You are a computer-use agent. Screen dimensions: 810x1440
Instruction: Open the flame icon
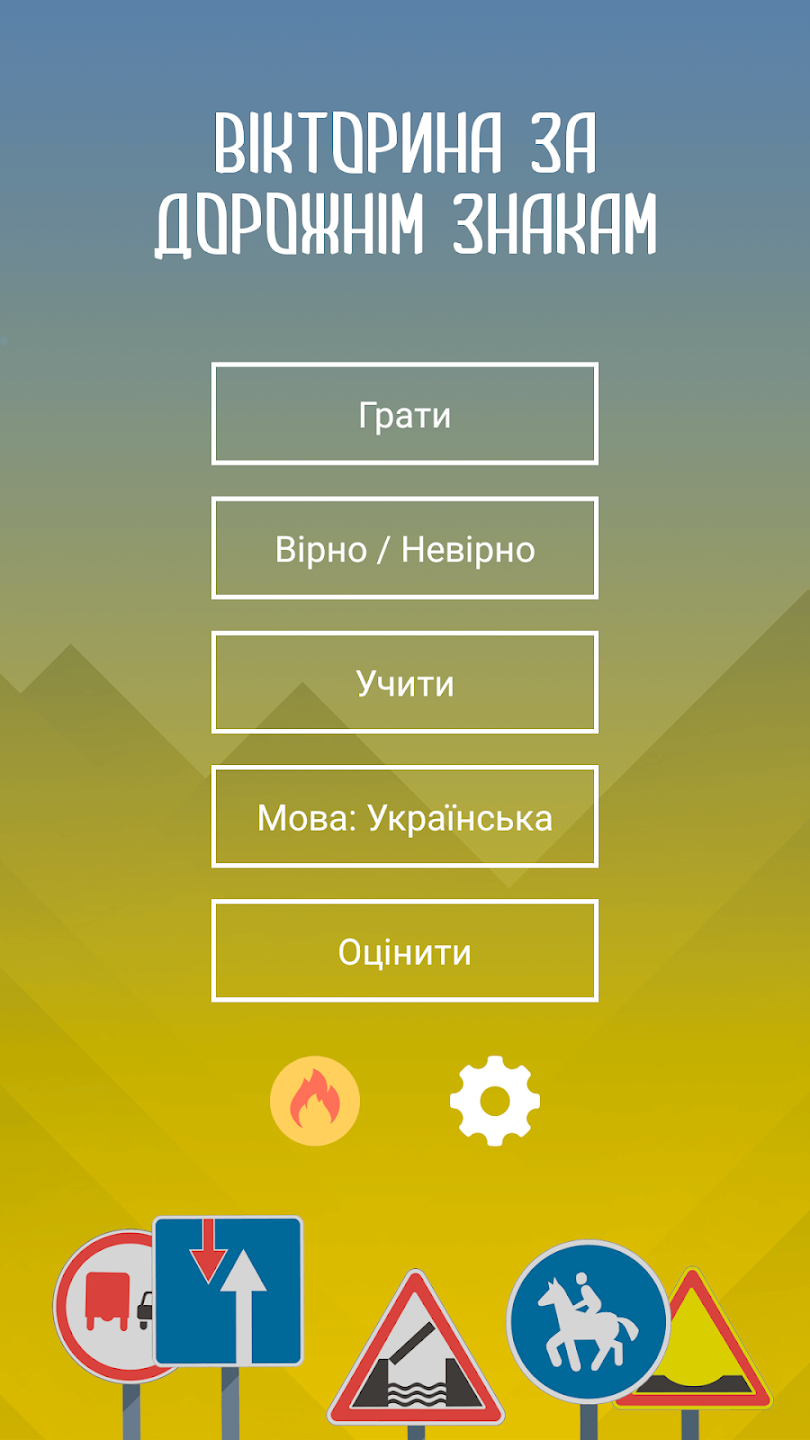click(315, 1101)
